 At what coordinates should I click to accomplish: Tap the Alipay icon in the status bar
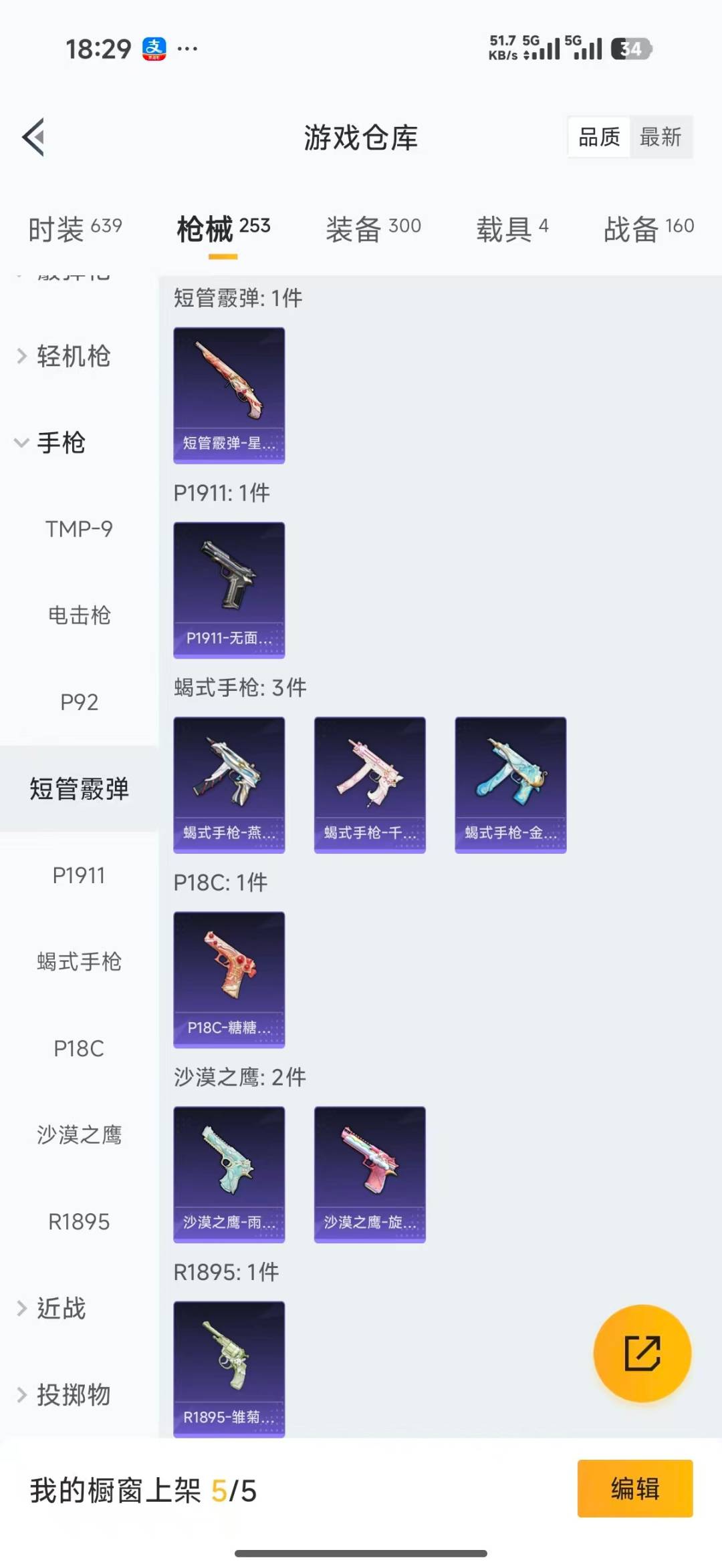pyautogui.click(x=152, y=47)
